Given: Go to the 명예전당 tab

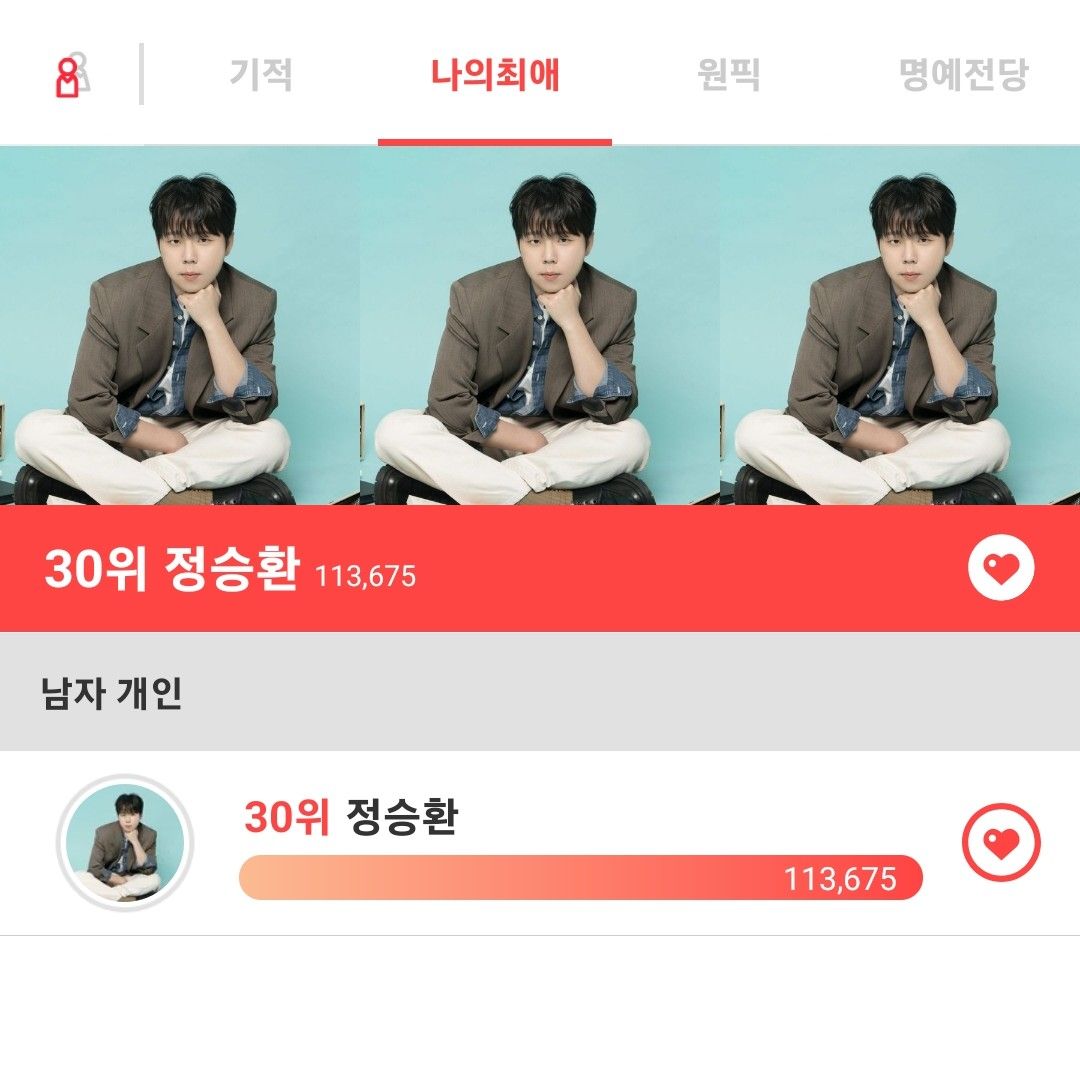Looking at the screenshot, I should 963,75.
